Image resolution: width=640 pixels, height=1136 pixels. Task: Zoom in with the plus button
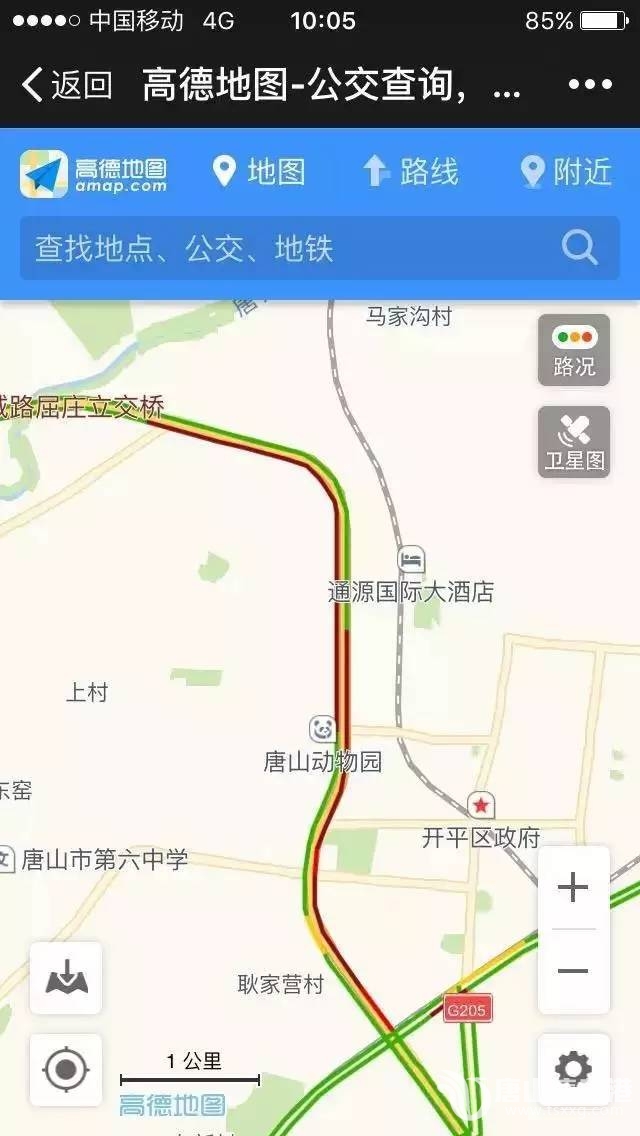573,888
